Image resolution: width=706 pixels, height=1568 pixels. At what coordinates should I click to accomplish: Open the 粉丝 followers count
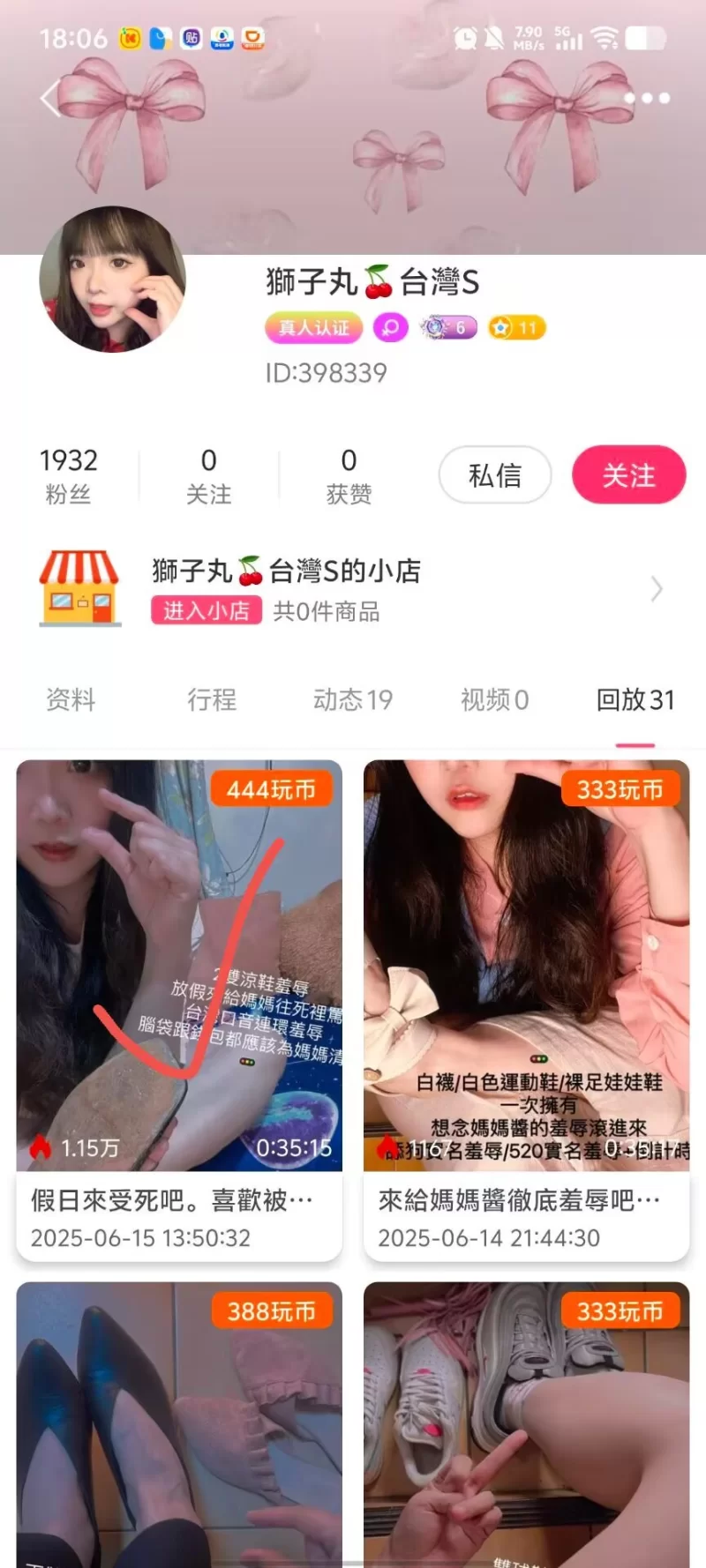tap(68, 475)
